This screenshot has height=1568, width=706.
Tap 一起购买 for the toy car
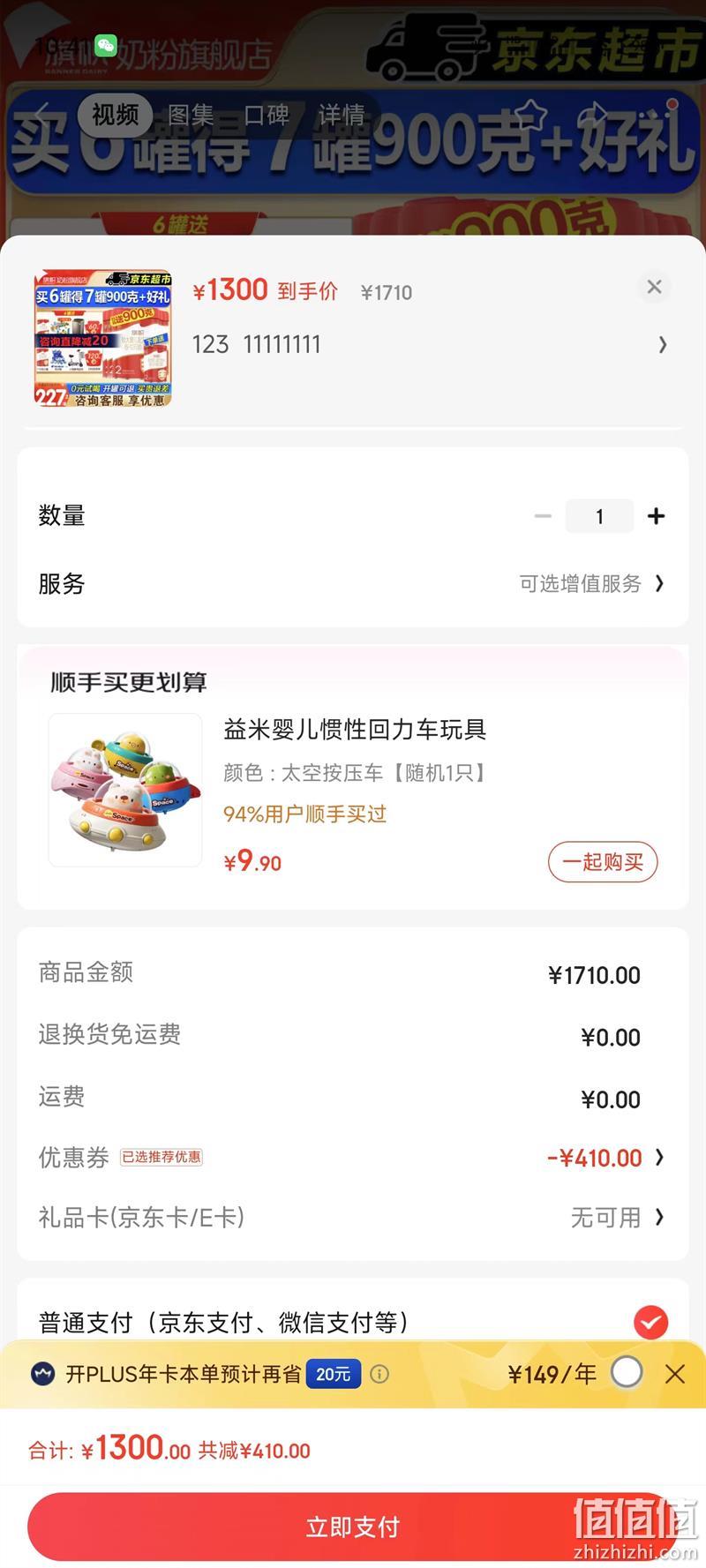pos(603,862)
